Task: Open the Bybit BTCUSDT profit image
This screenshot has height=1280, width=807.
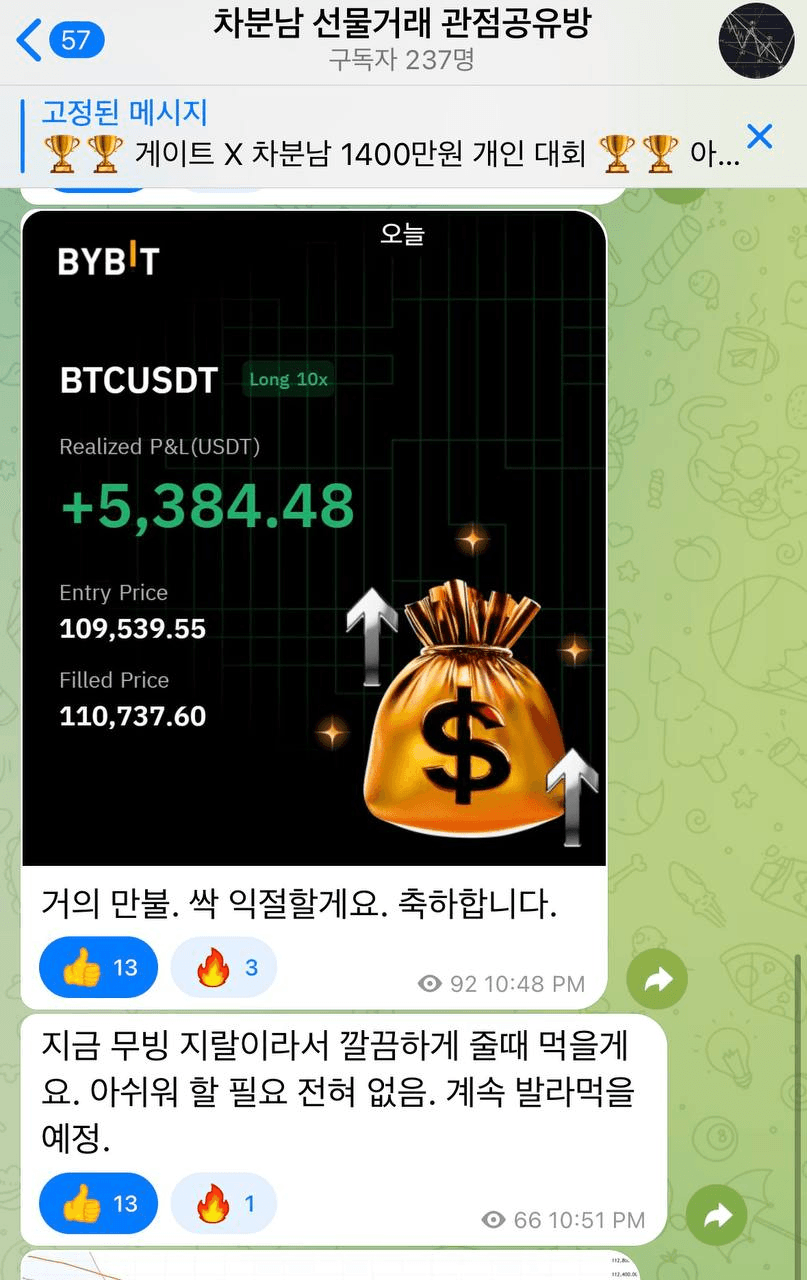Action: pyautogui.click(x=314, y=540)
